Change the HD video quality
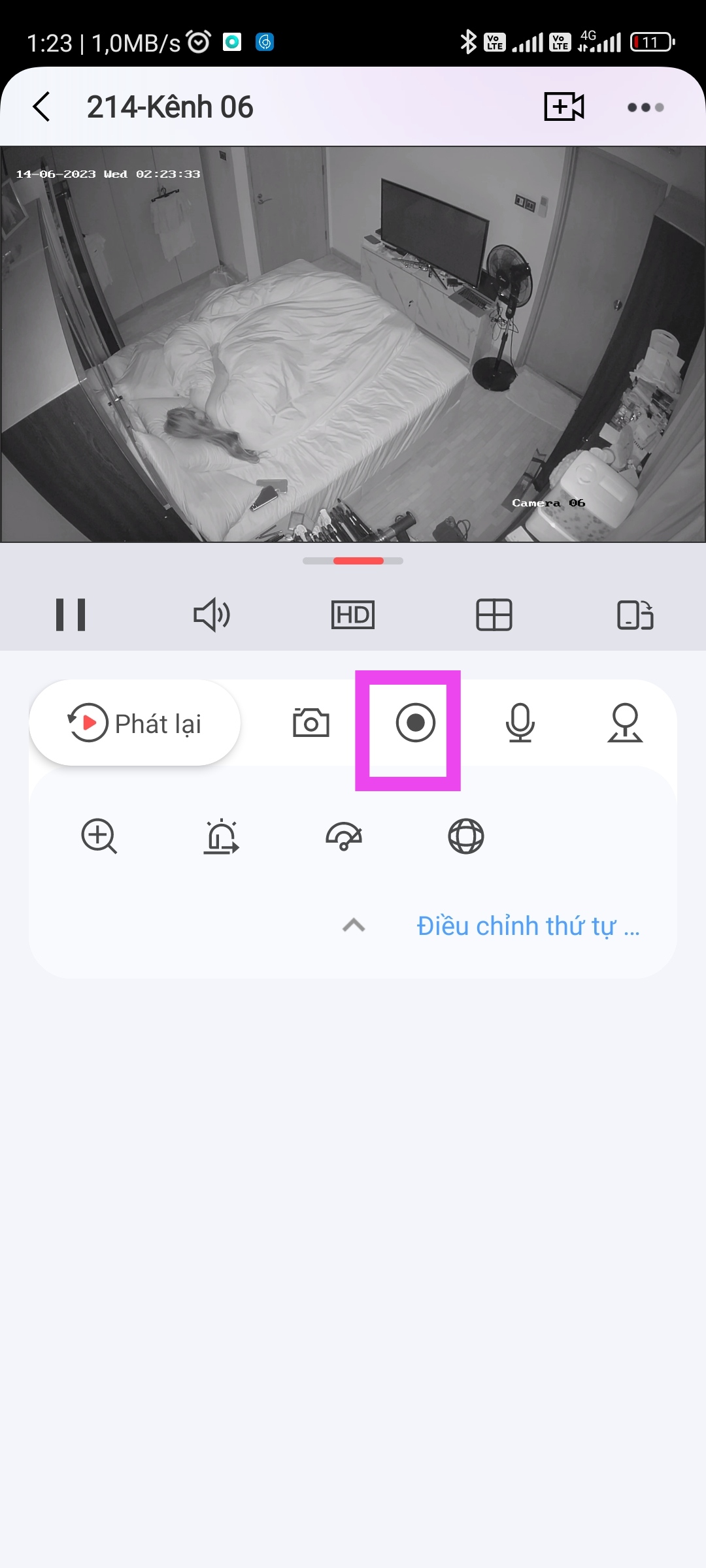This screenshot has height=1568, width=706. [353, 615]
